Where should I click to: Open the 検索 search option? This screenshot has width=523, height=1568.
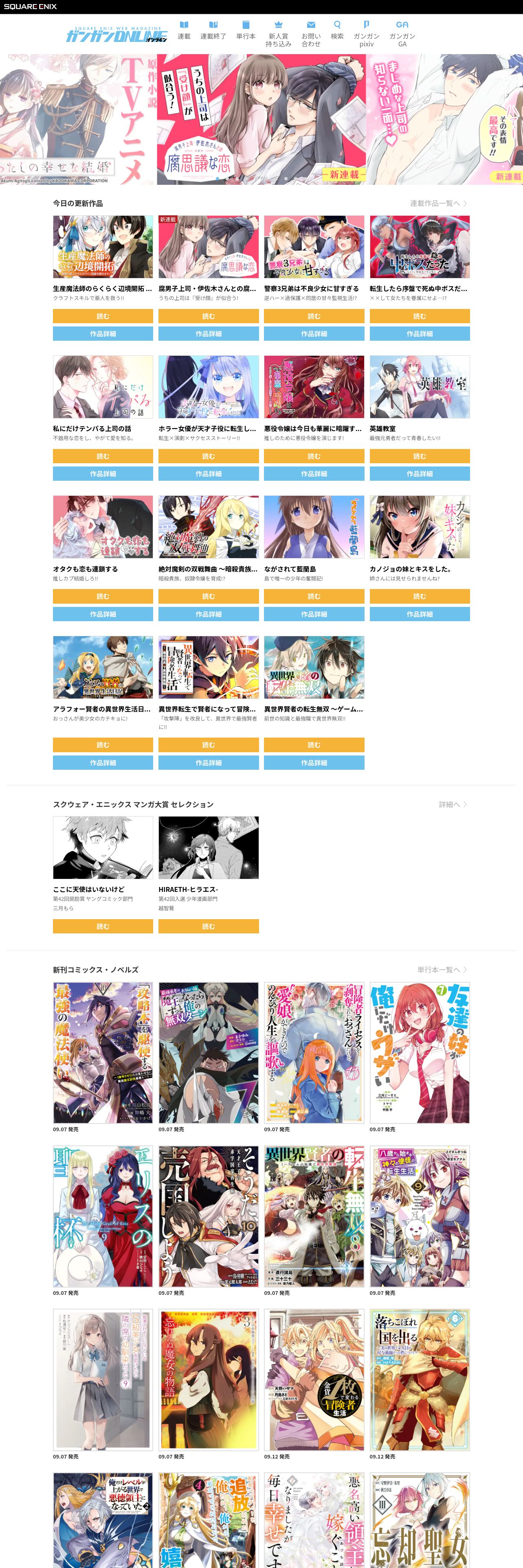click(x=337, y=31)
